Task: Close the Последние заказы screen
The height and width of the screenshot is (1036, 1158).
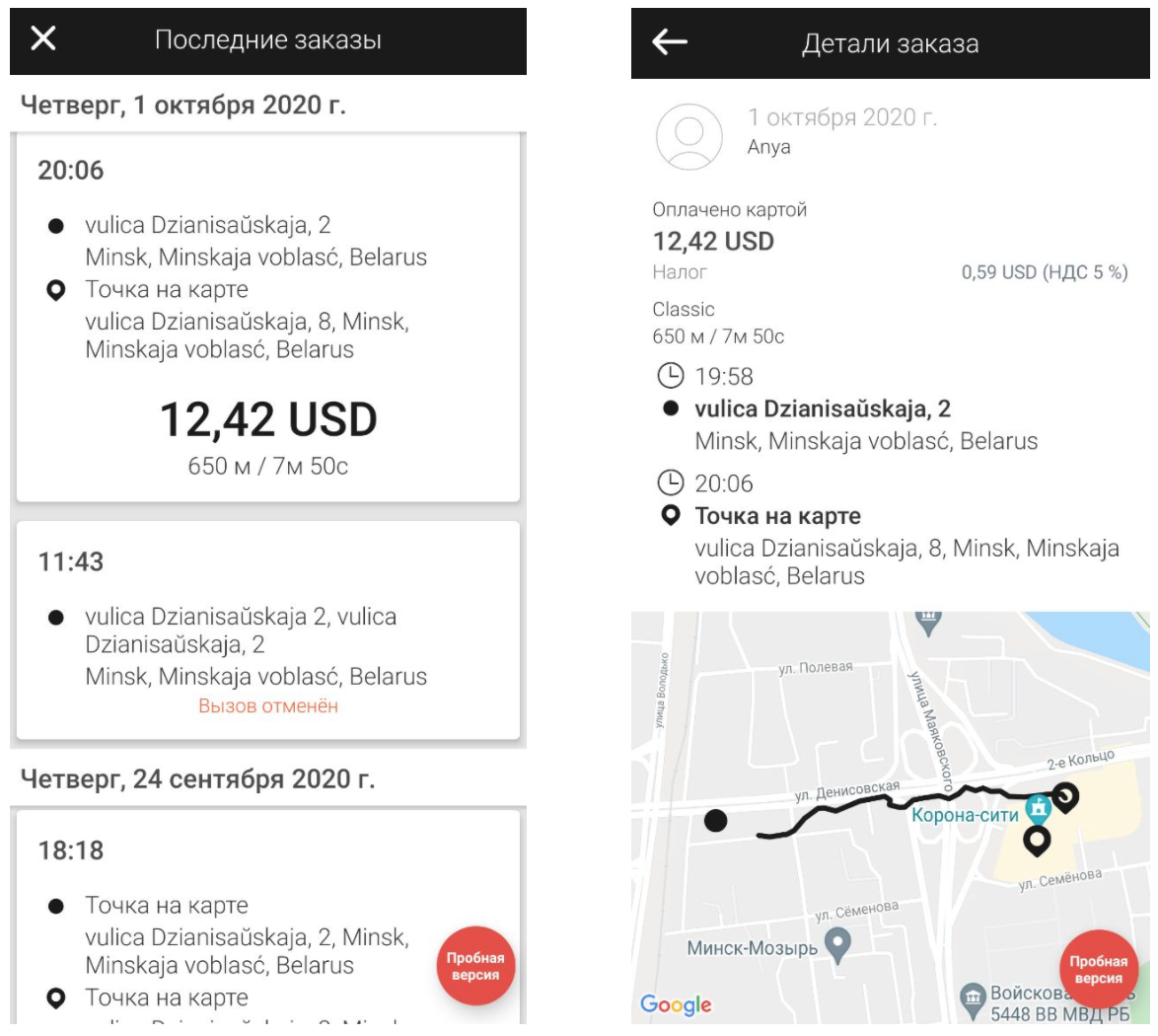Action: (x=43, y=38)
